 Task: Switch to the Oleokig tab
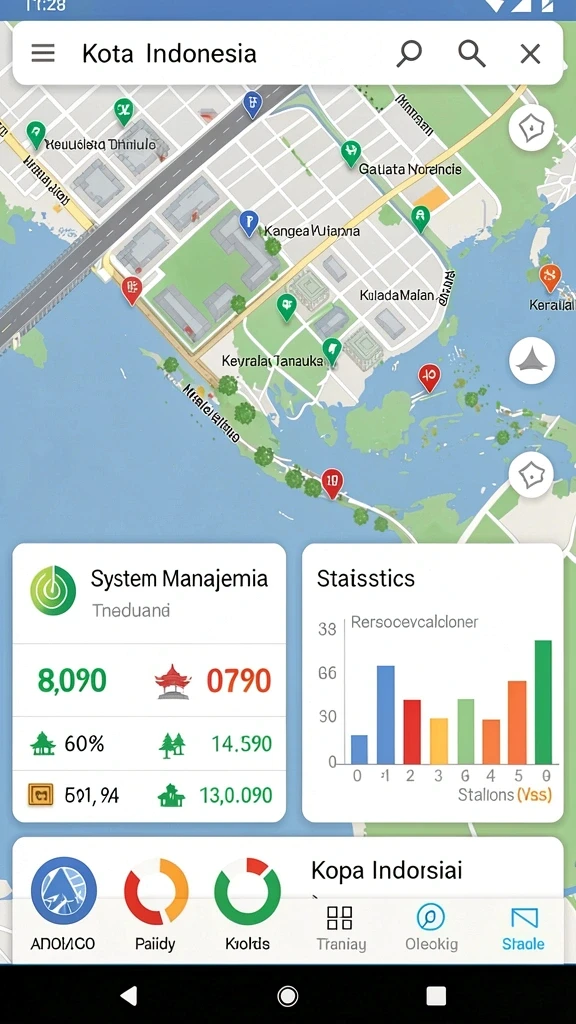tap(431, 927)
